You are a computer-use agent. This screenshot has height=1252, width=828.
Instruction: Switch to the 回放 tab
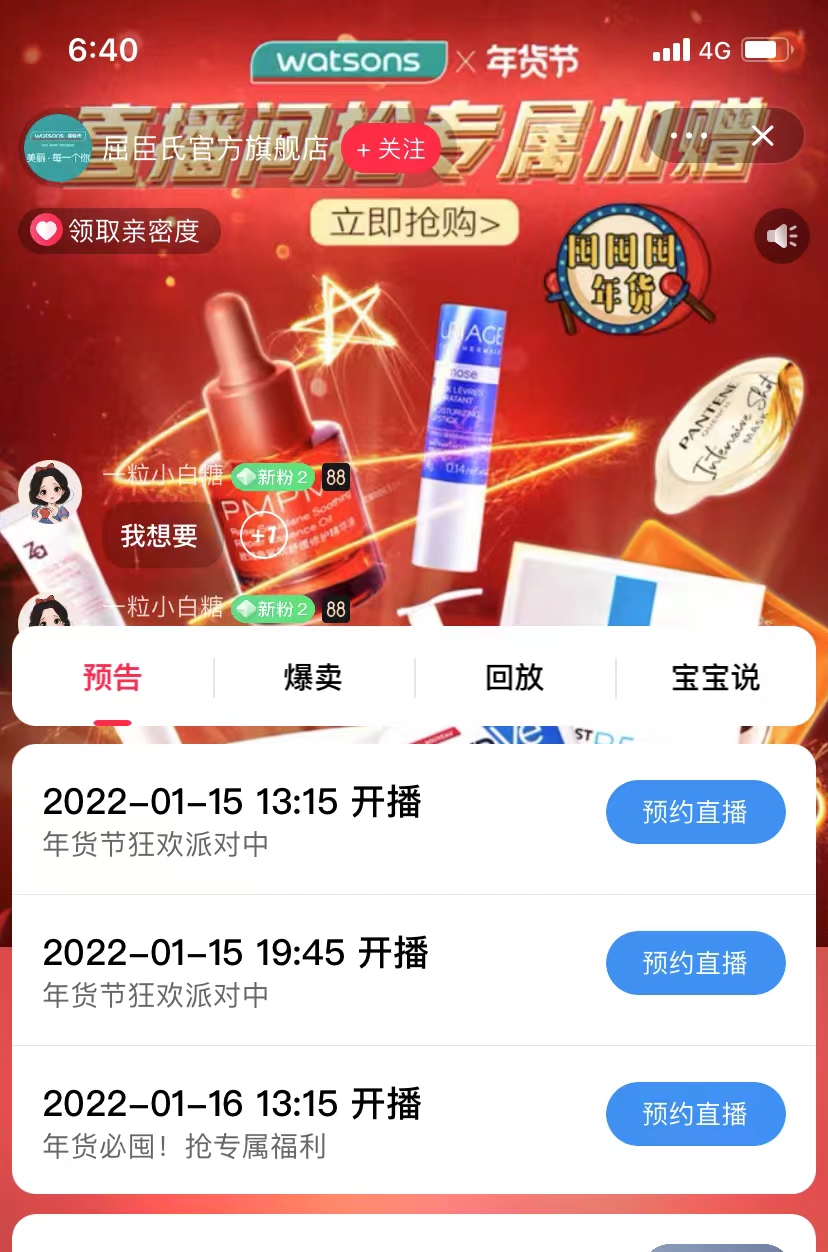(x=514, y=678)
